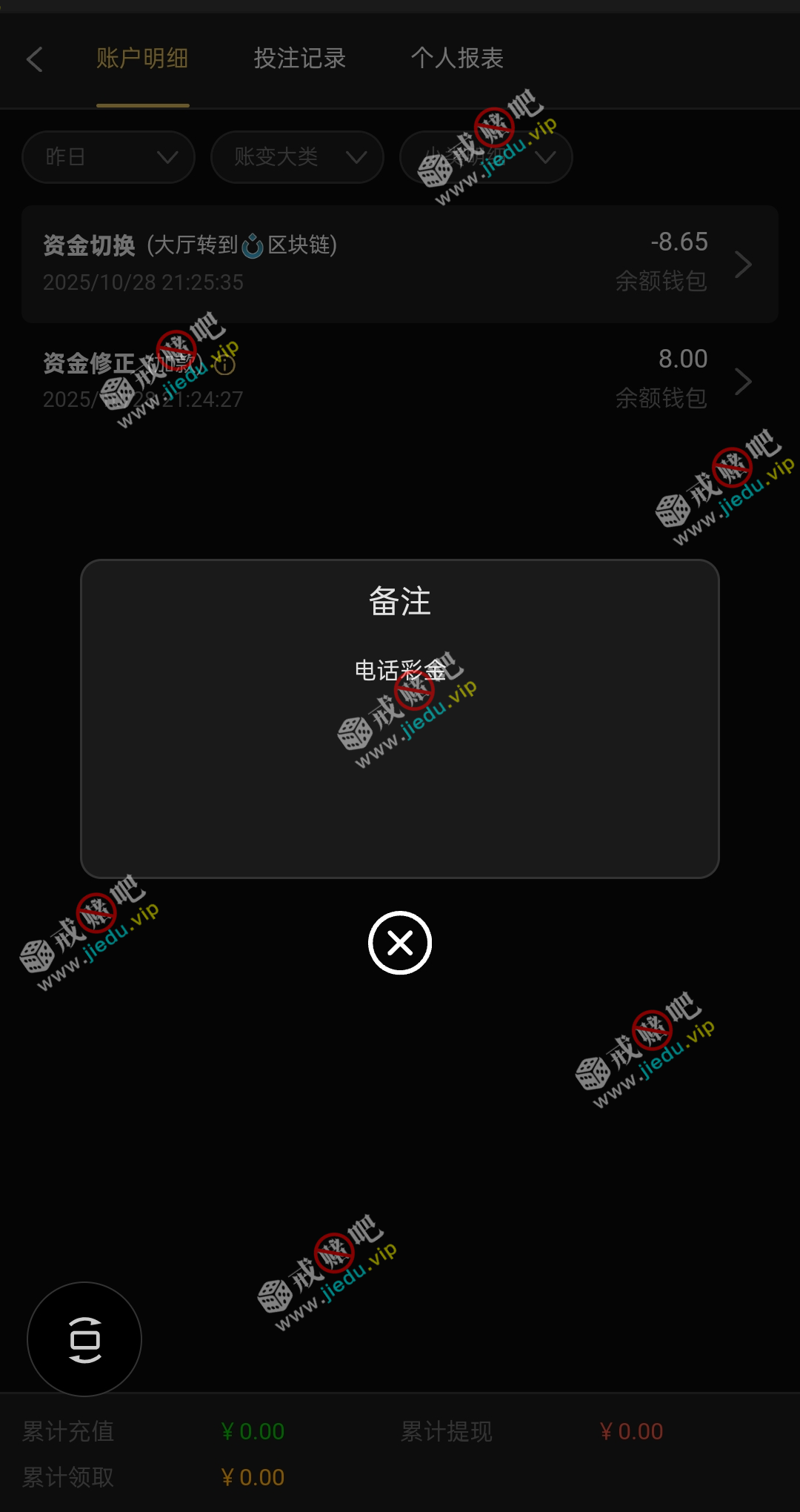The image size is (800, 1512).
Task: Switch to the 个人报表 tab
Action: coord(457,59)
